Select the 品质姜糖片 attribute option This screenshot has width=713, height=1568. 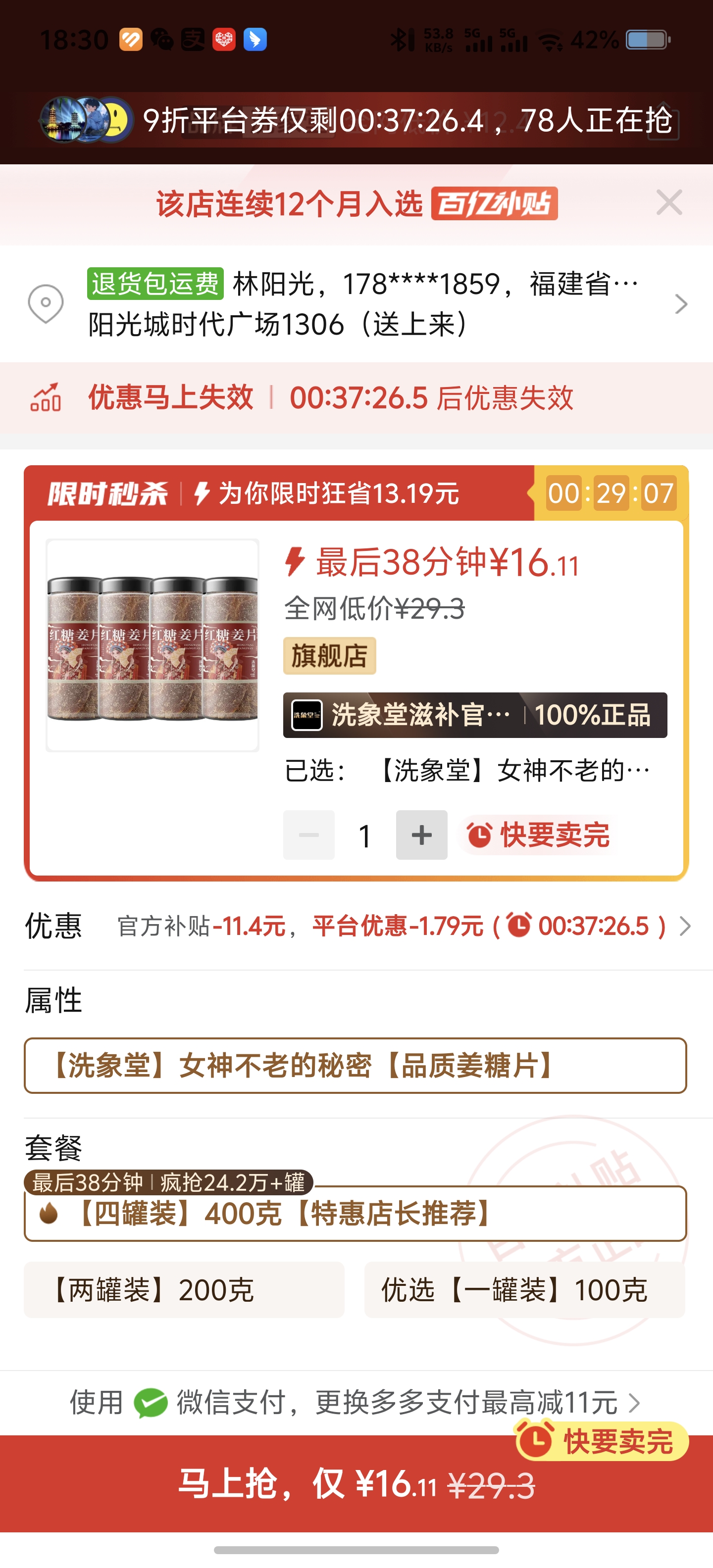click(x=356, y=1065)
